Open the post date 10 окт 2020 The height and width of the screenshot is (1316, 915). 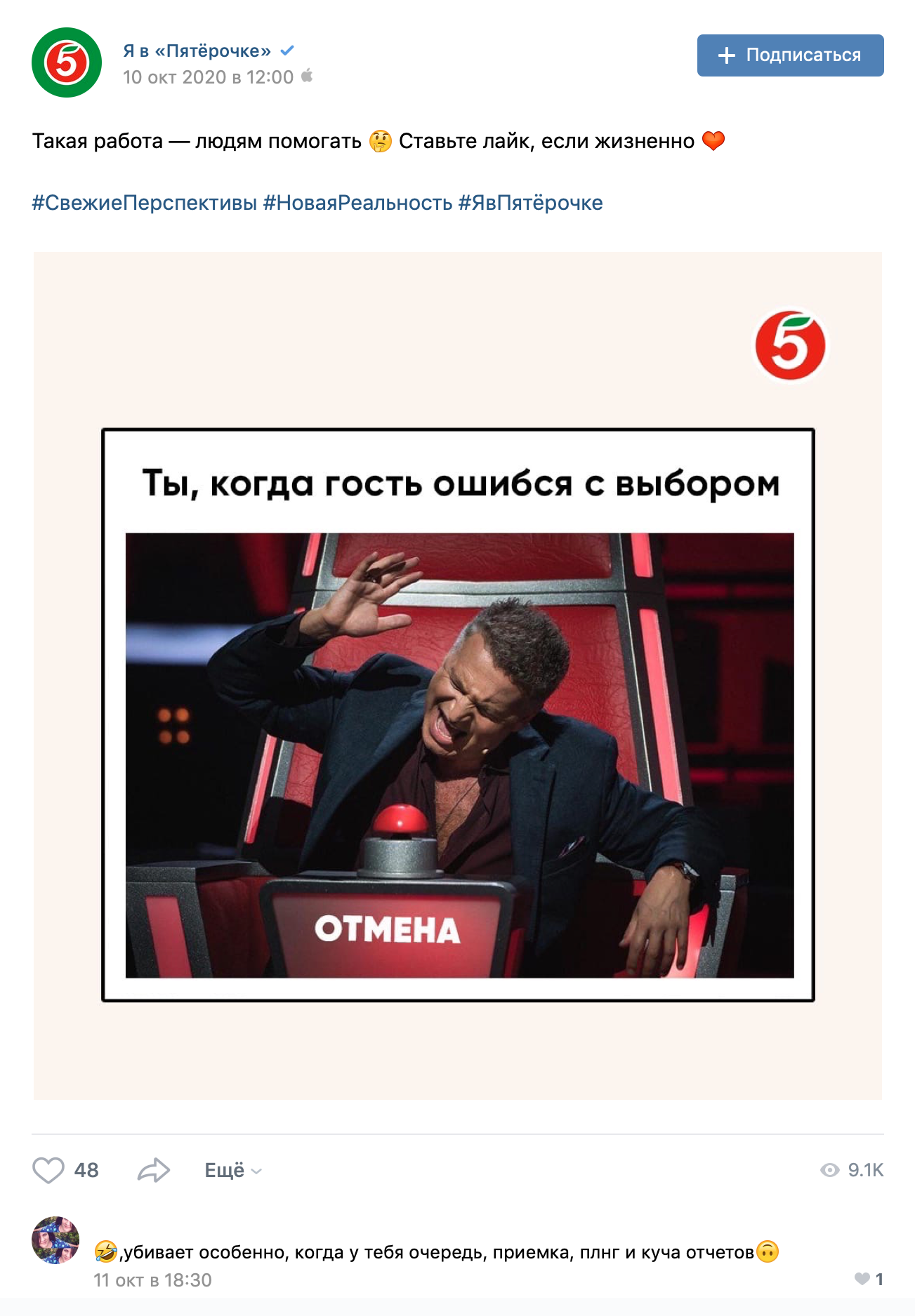pyautogui.click(x=208, y=77)
